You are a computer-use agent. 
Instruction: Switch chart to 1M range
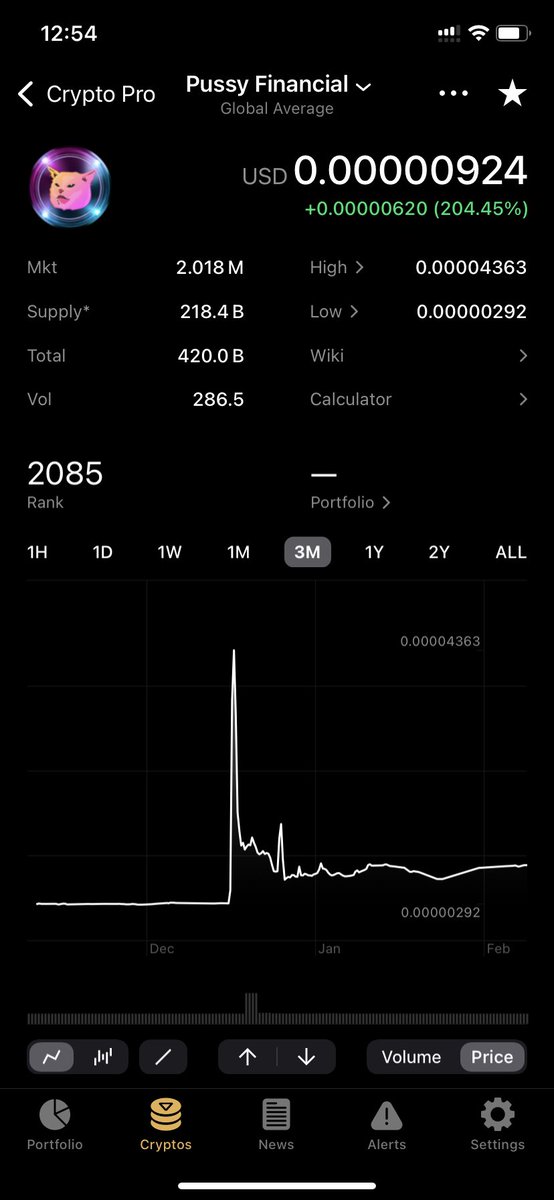pyautogui.click(x=238, y=552)
